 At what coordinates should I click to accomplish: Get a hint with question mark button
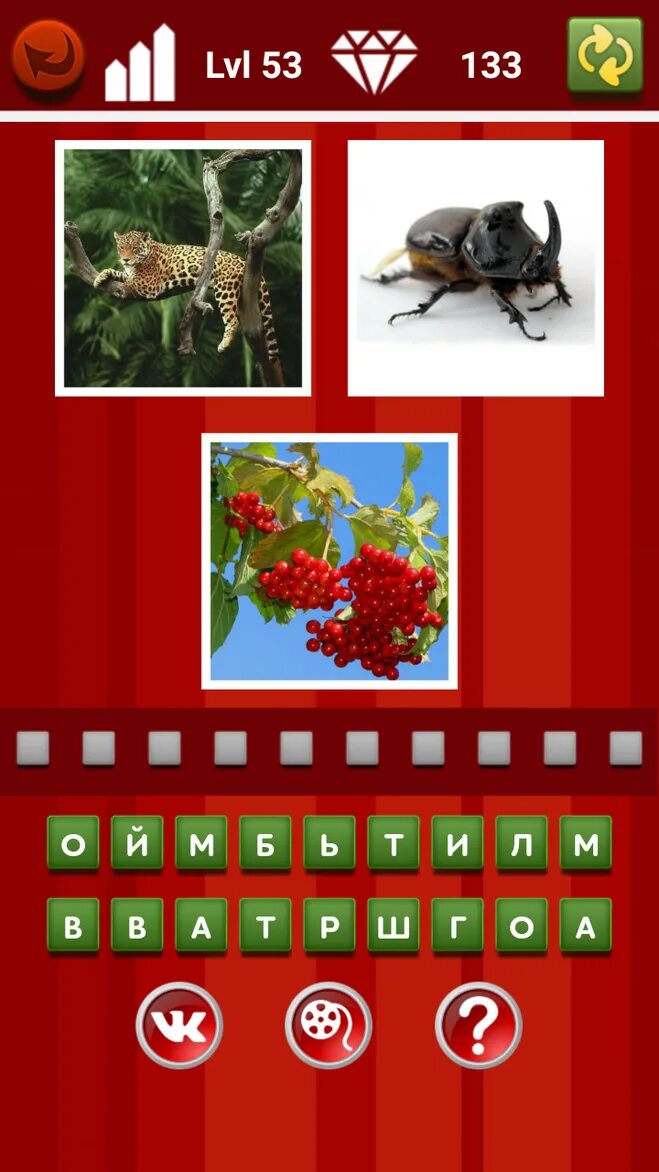click(x=479, y=1026)
